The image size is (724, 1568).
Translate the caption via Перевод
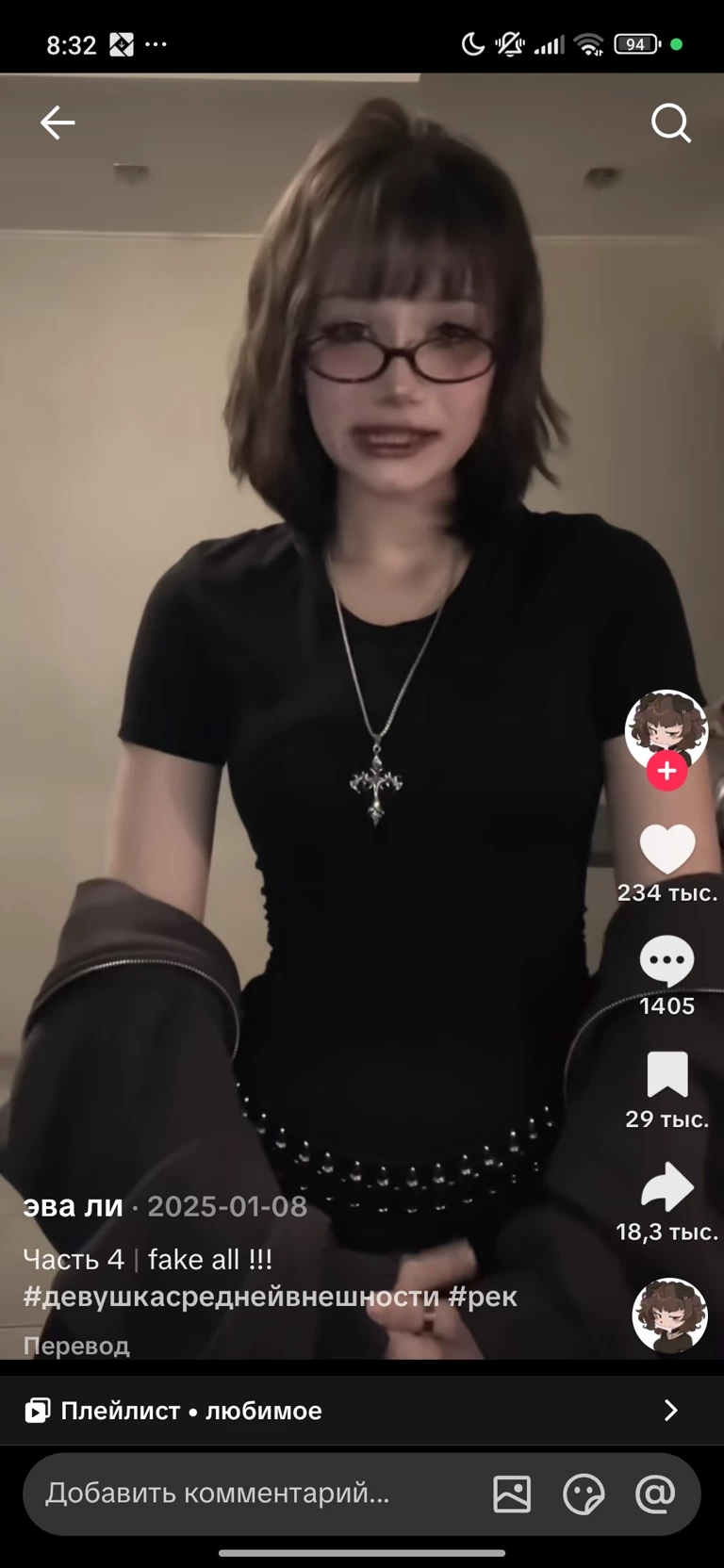click(x=76, y=1346)
